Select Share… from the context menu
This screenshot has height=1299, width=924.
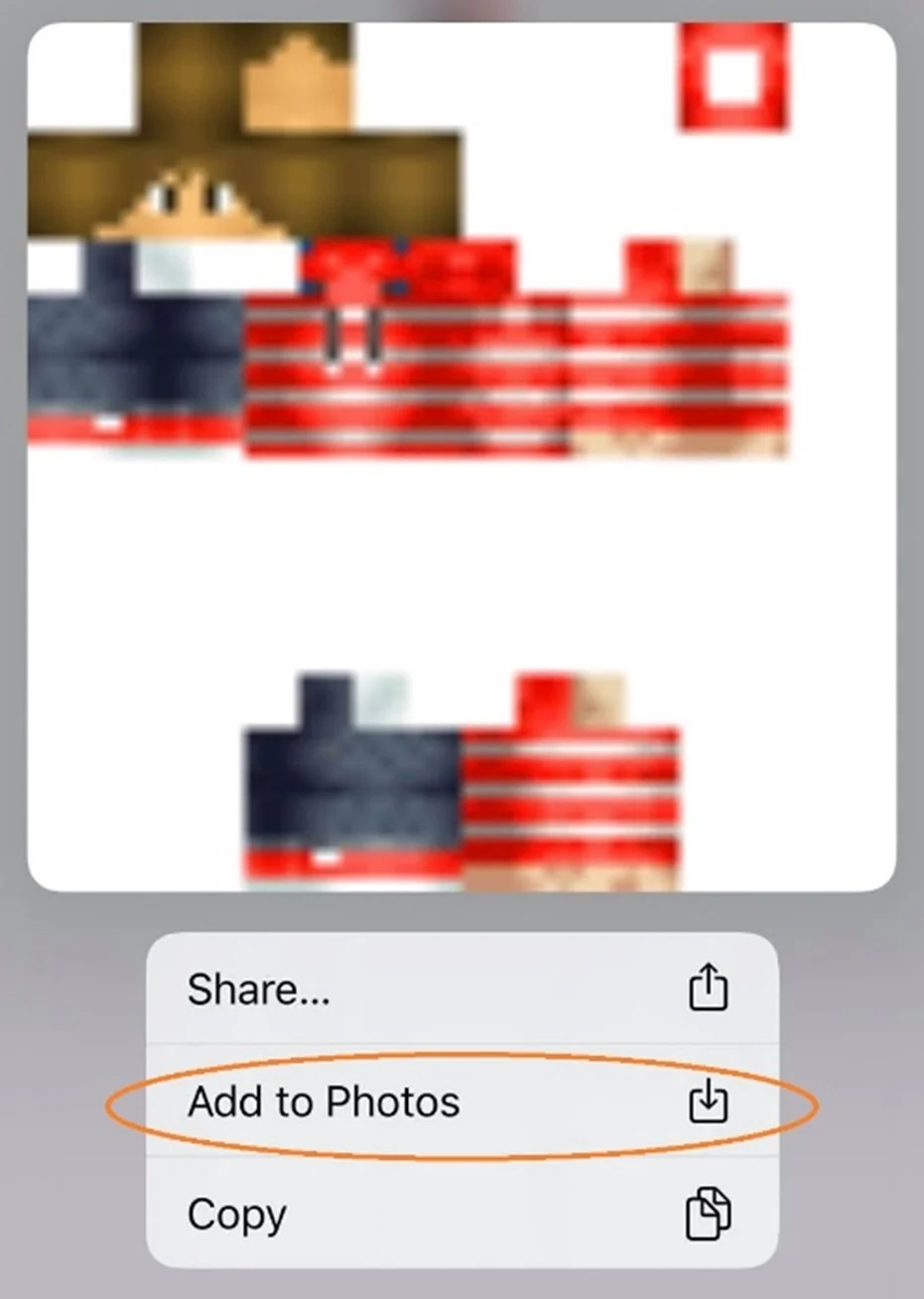462,989
